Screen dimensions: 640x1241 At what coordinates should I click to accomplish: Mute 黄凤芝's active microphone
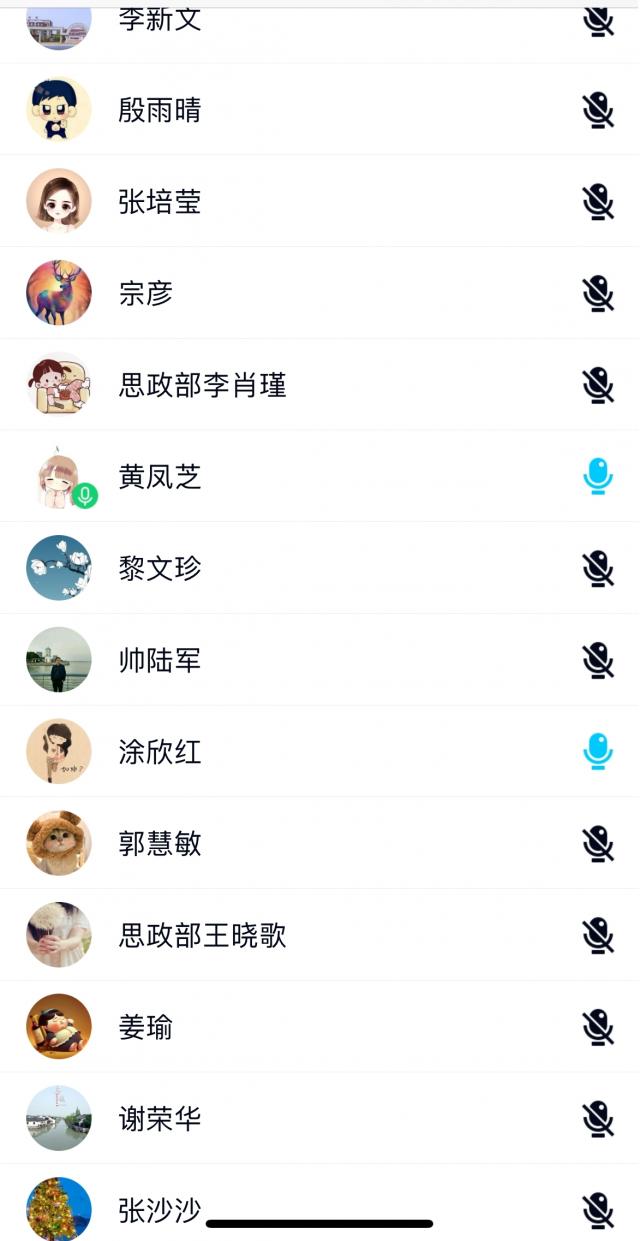[598, 477]
